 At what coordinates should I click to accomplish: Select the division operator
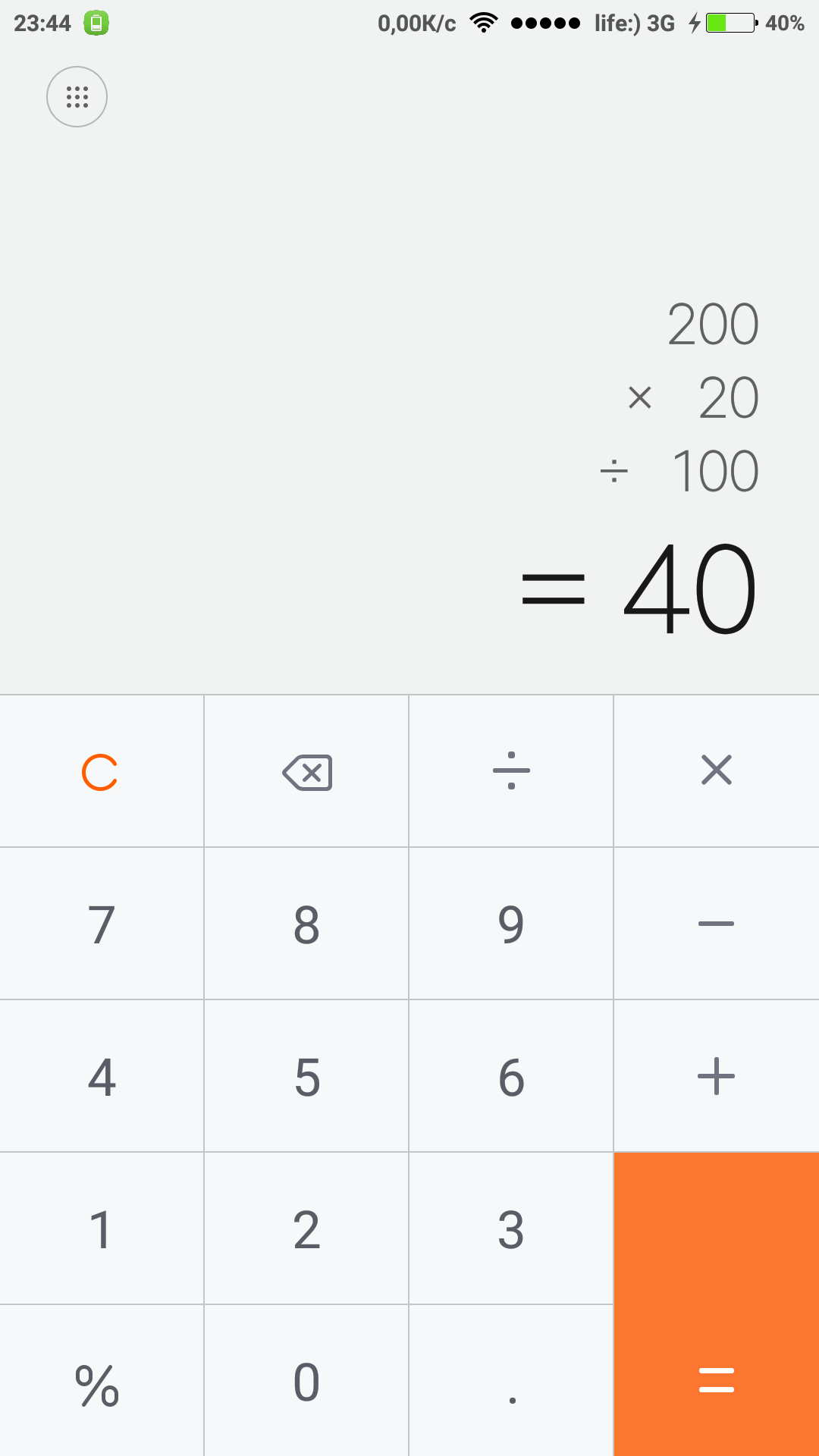tap(511, 771)
